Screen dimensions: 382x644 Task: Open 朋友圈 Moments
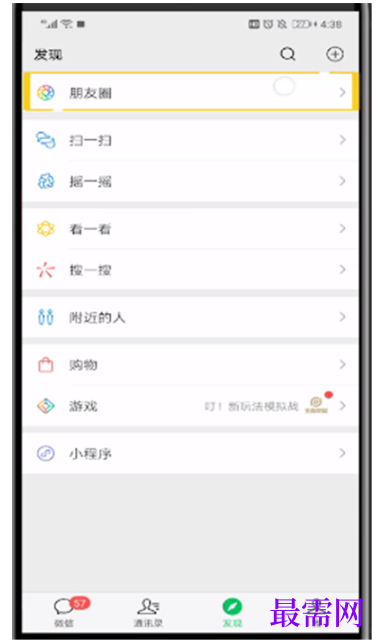pos(191,92)
